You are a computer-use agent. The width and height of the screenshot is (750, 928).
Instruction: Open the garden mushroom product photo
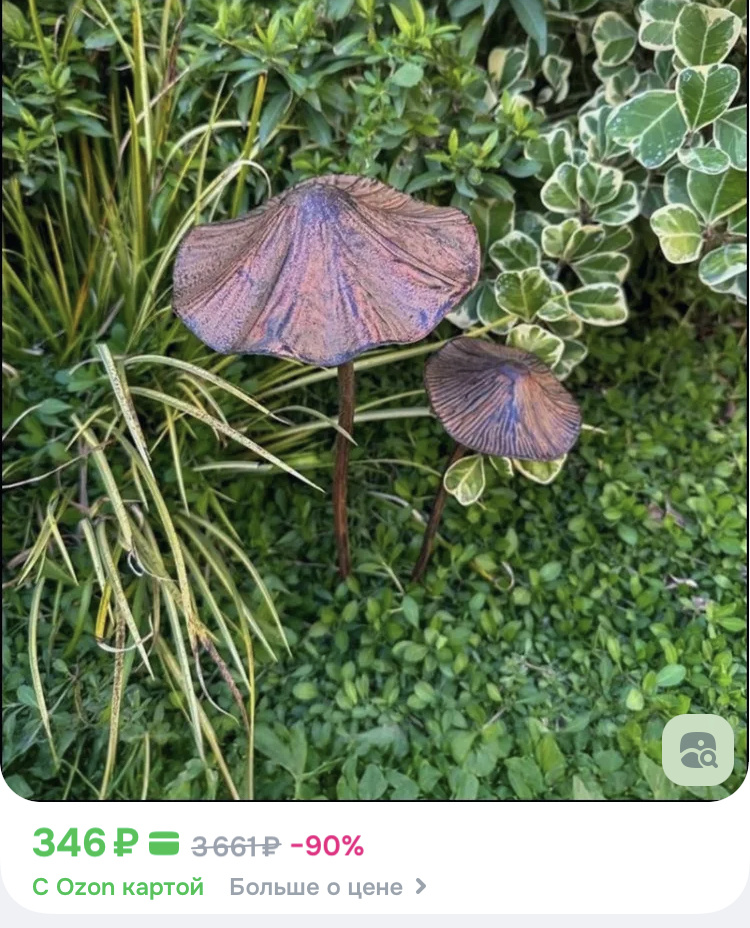pos(374,400)
